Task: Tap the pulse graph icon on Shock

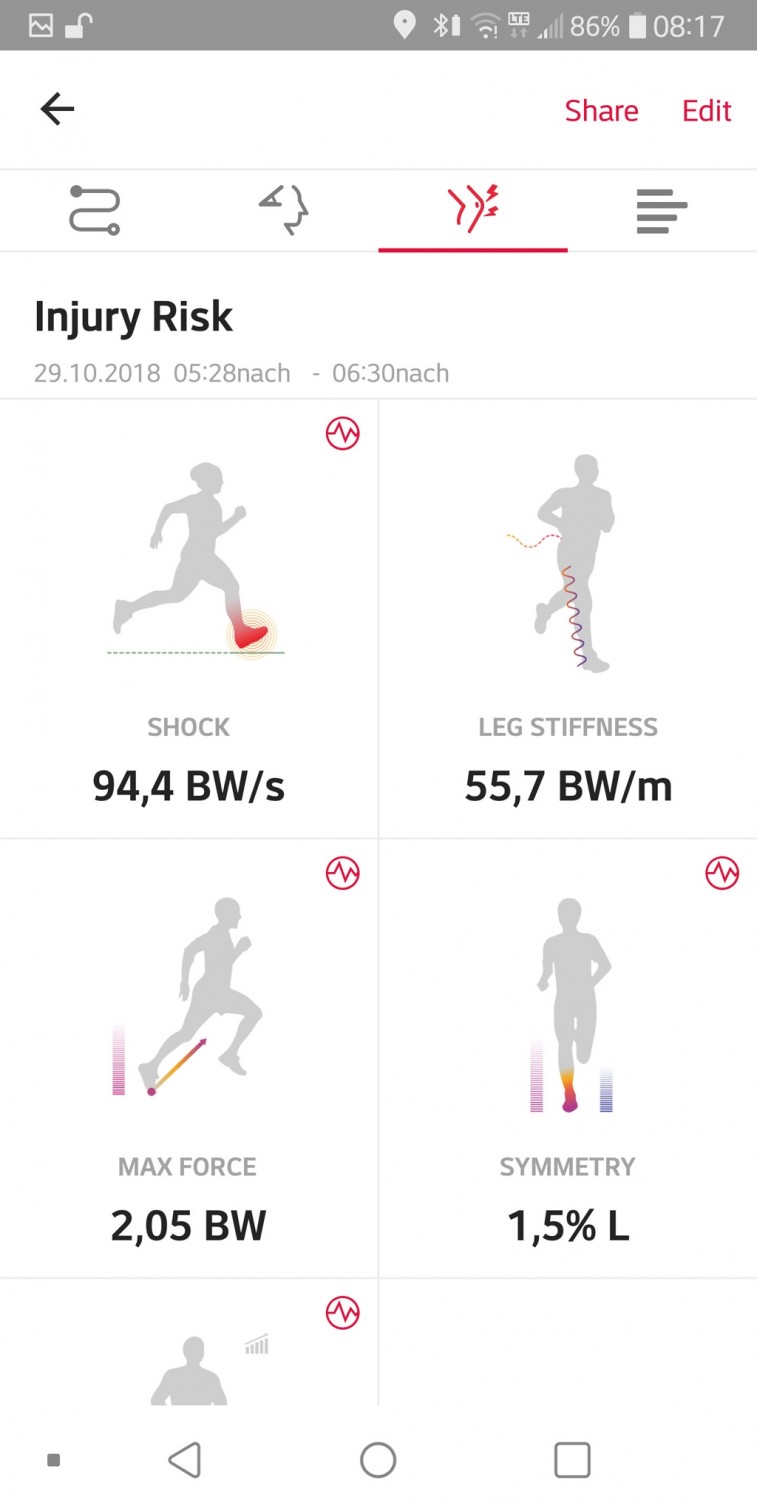Action: pyautogui.click(x=342, y=434)
